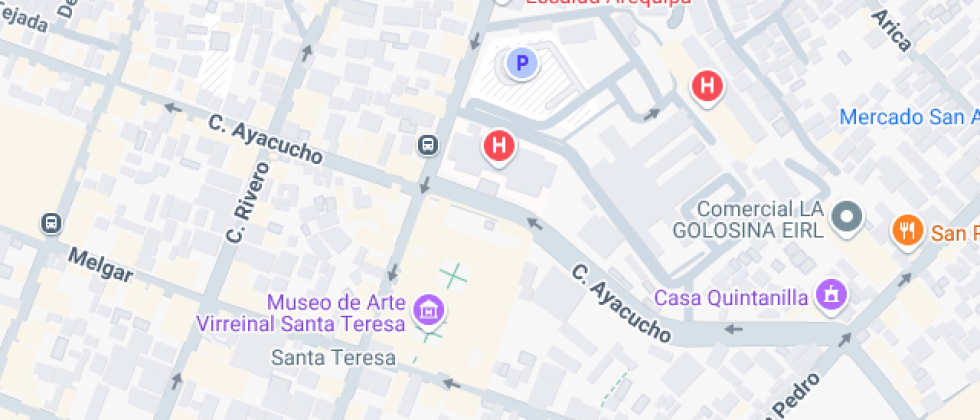Select the bus stop icon above Melgar
Screen dimensions: 980x420
point(51,223)
